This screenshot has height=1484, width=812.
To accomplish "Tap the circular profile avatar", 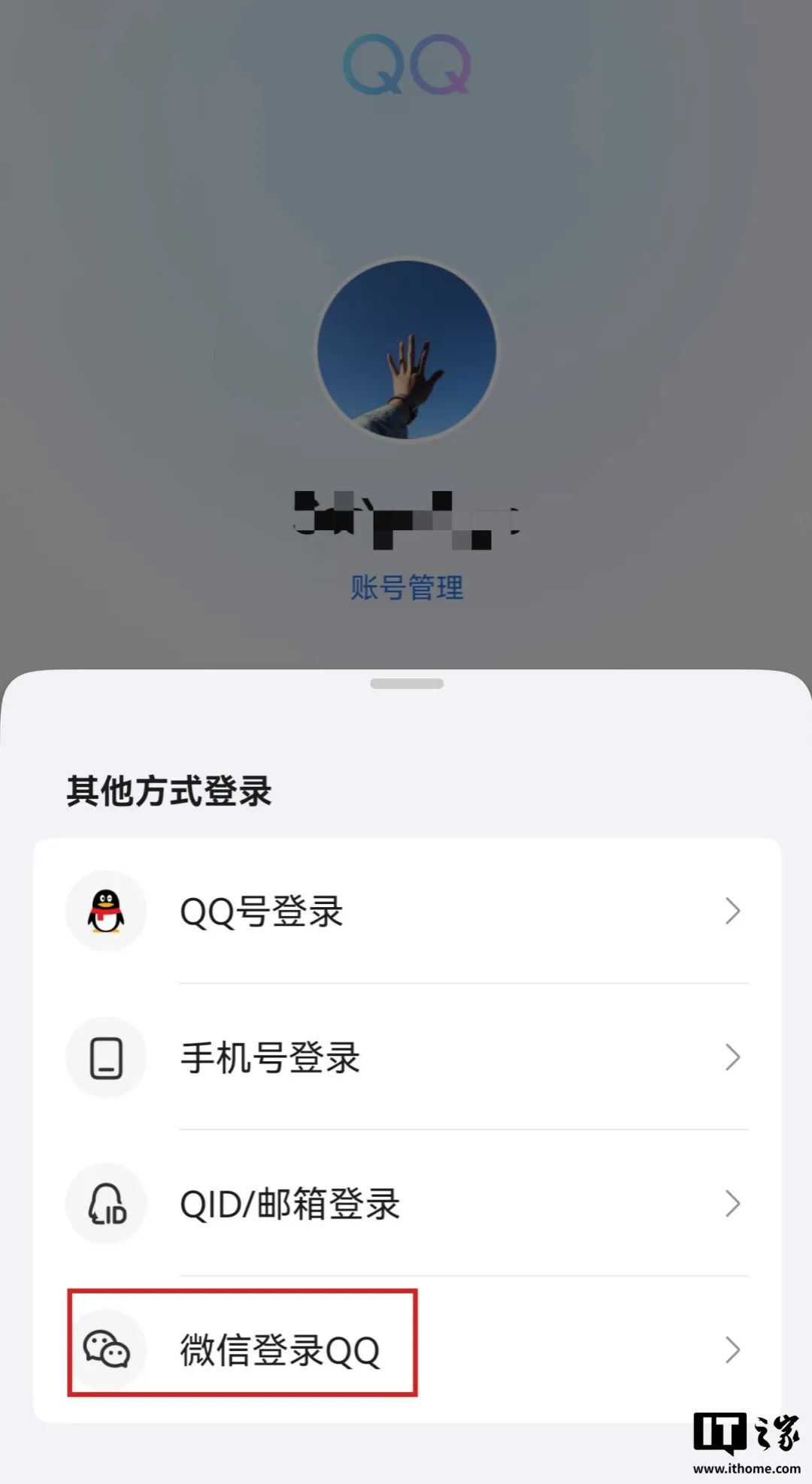I will click(407, 350).
